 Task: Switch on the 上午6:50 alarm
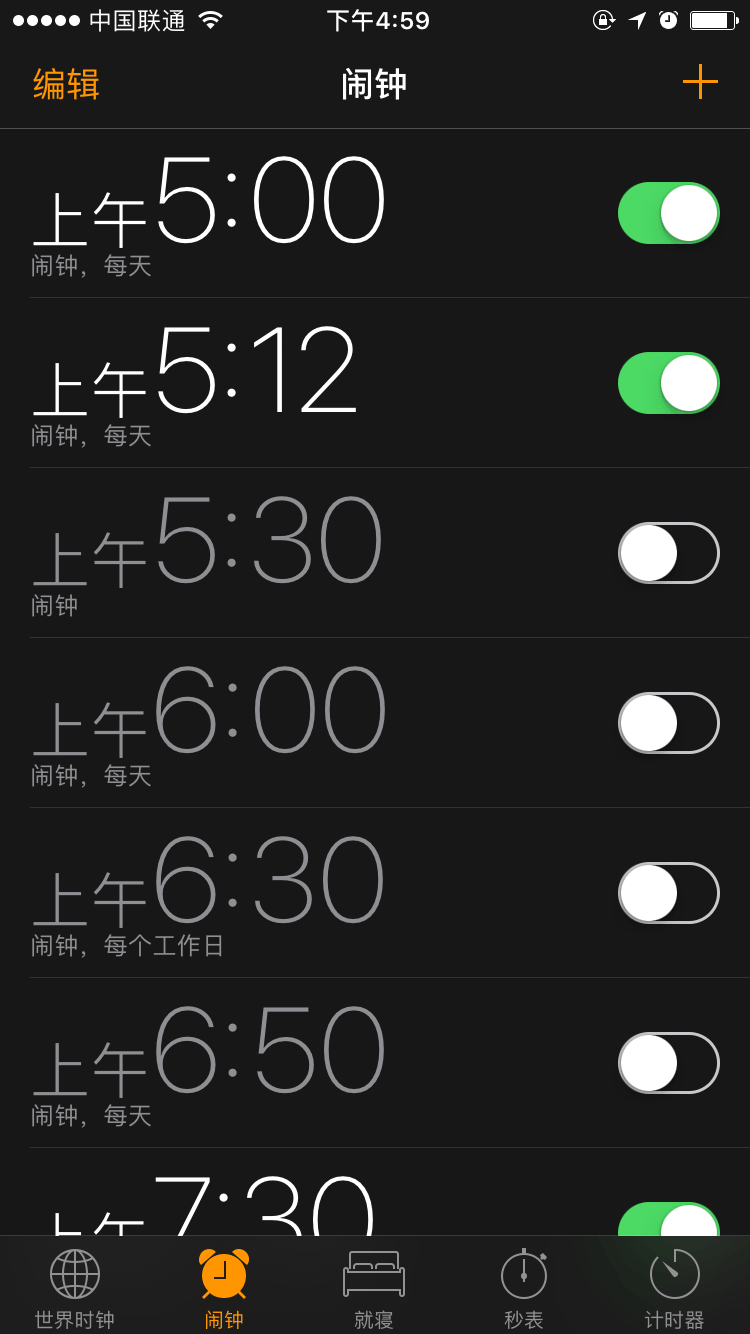(x=669, y=1063)
